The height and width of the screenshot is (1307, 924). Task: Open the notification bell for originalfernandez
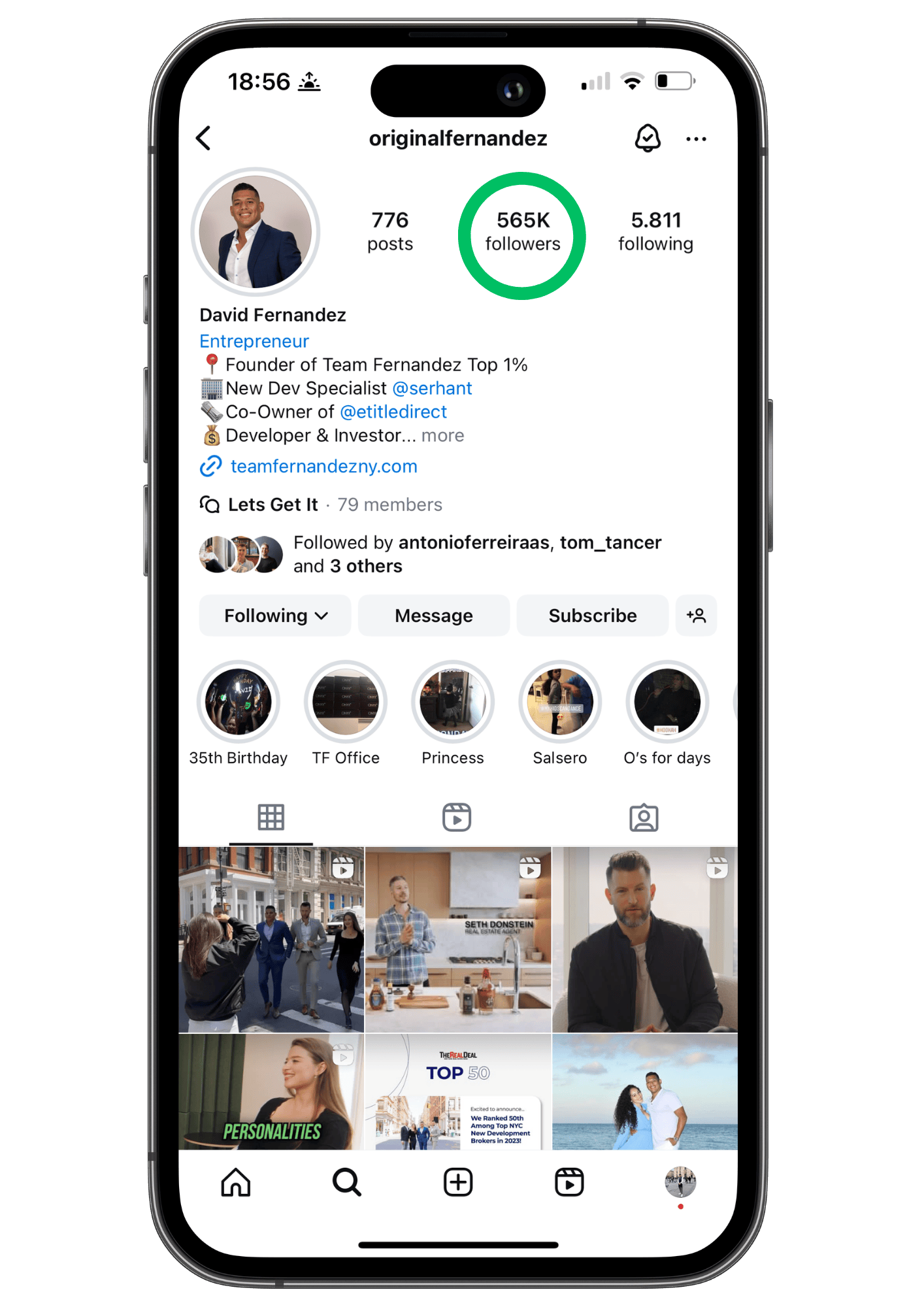[647, 139]
